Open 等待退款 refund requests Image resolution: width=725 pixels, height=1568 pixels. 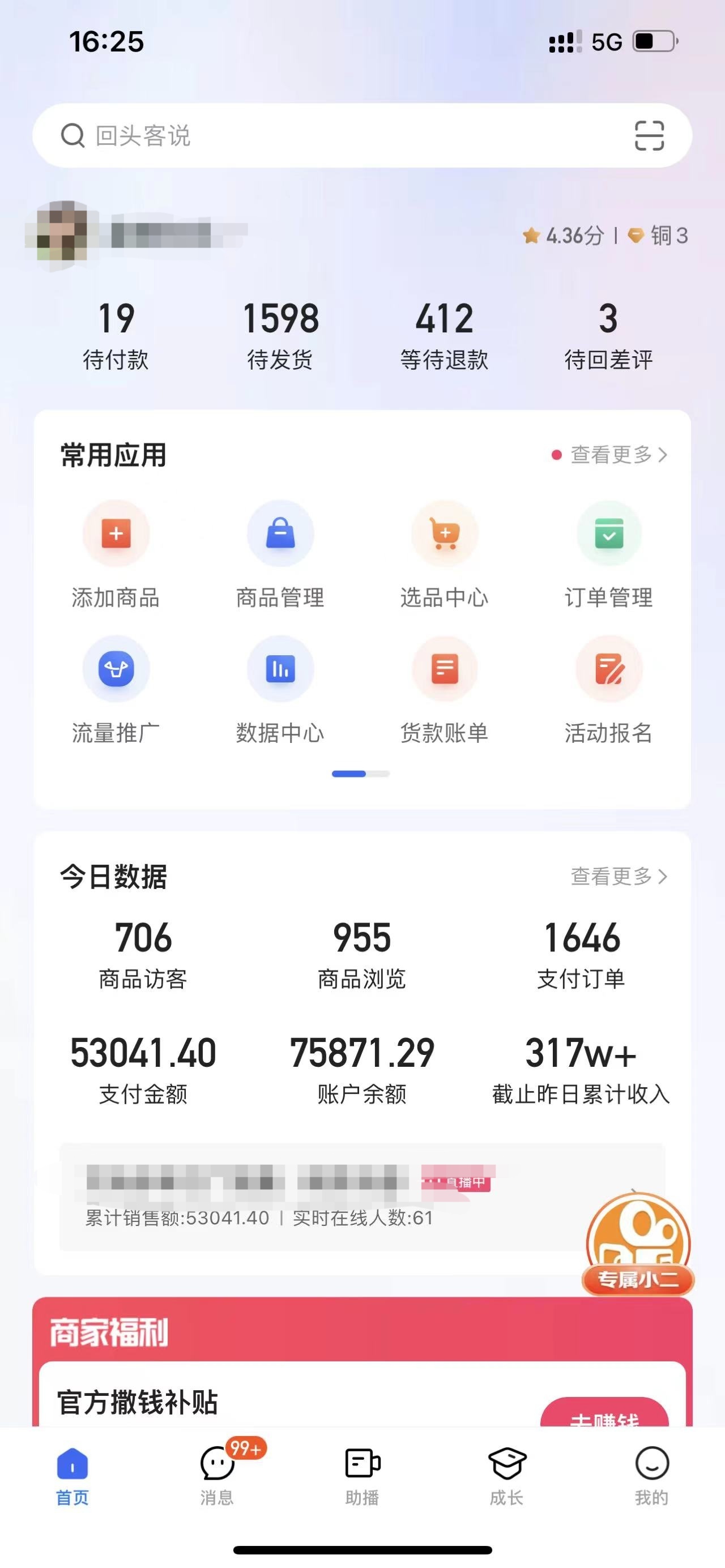tap(445, 336)
